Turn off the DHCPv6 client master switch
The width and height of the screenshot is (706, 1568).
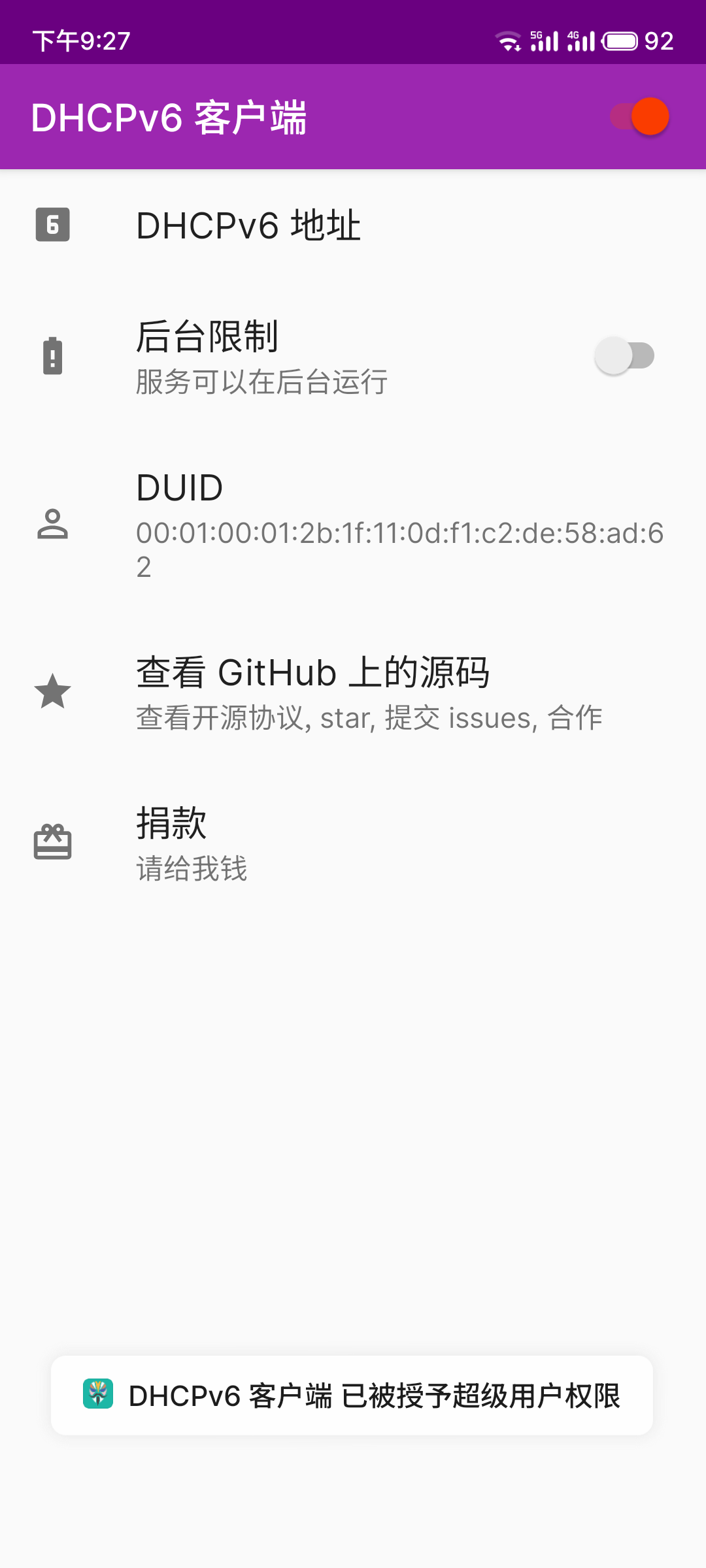click(x=639, y=117)
